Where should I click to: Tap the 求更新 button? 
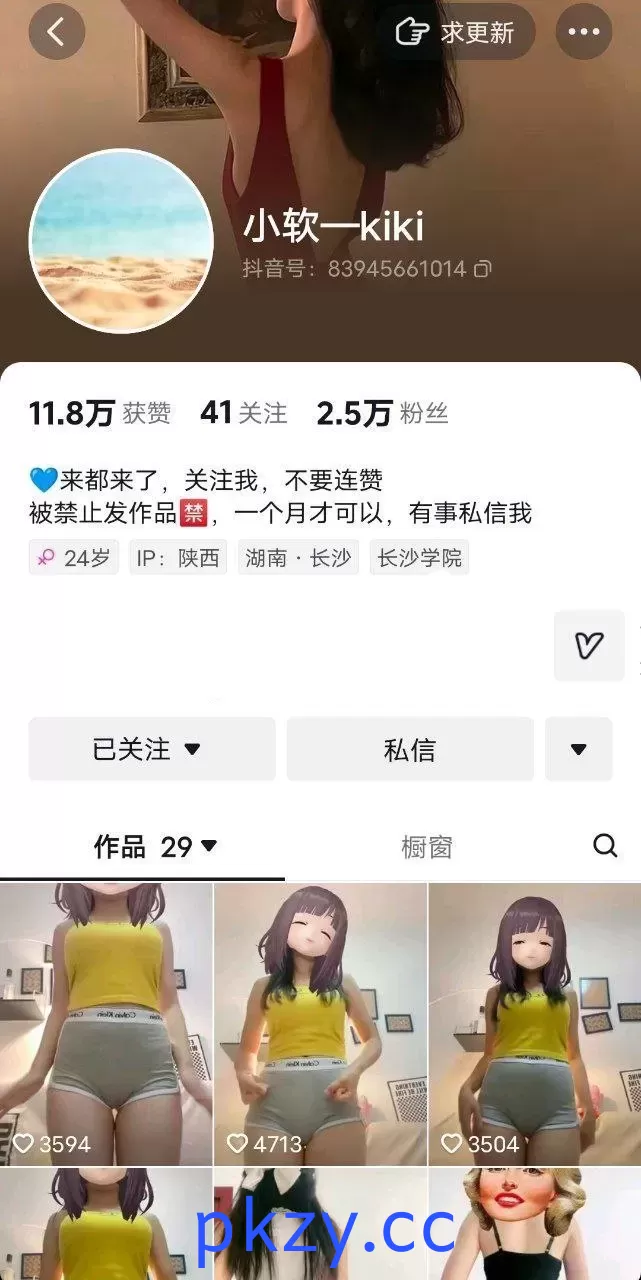click(x=462, y=32)
